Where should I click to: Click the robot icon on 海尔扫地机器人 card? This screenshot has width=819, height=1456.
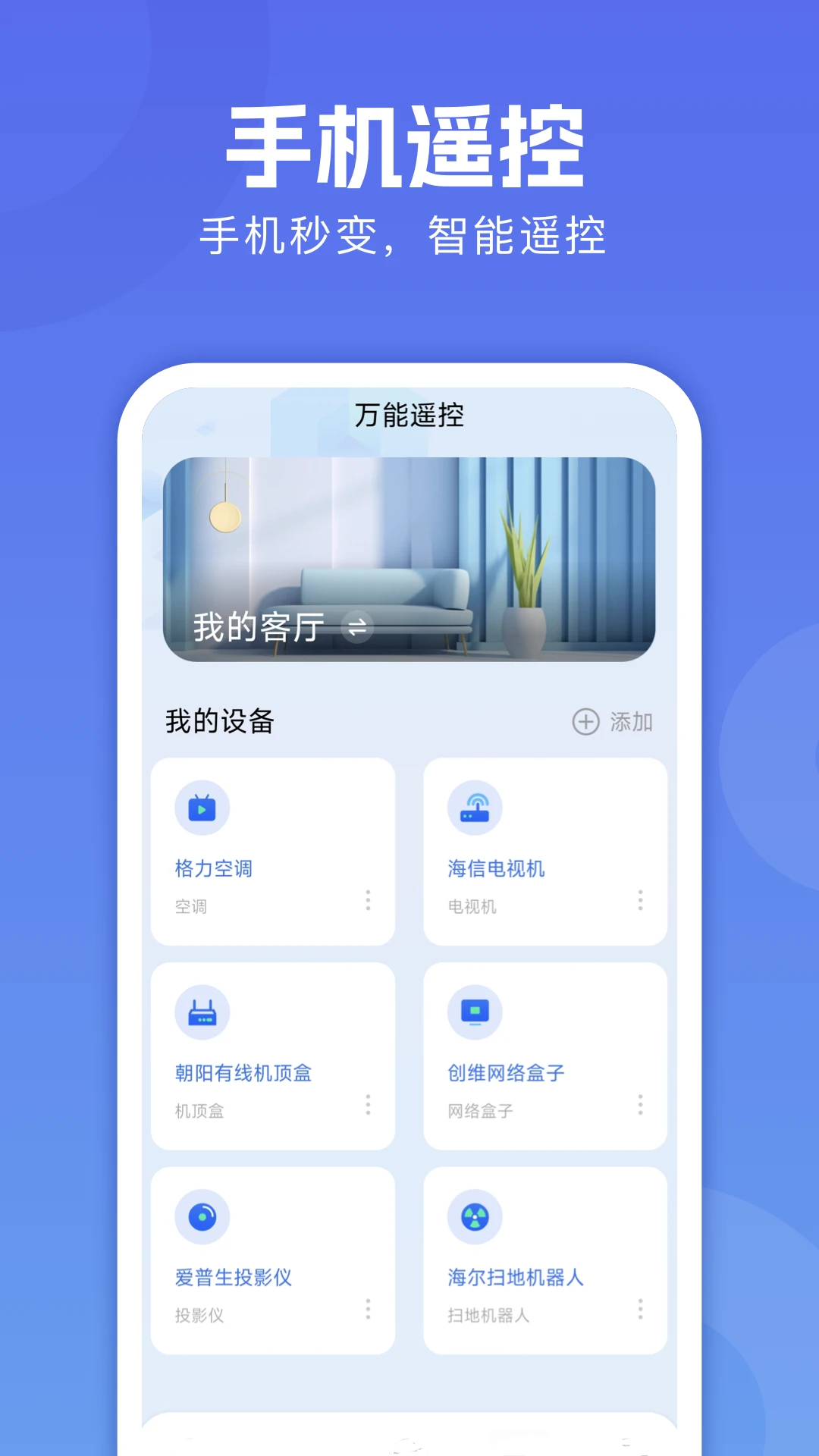475,1215
